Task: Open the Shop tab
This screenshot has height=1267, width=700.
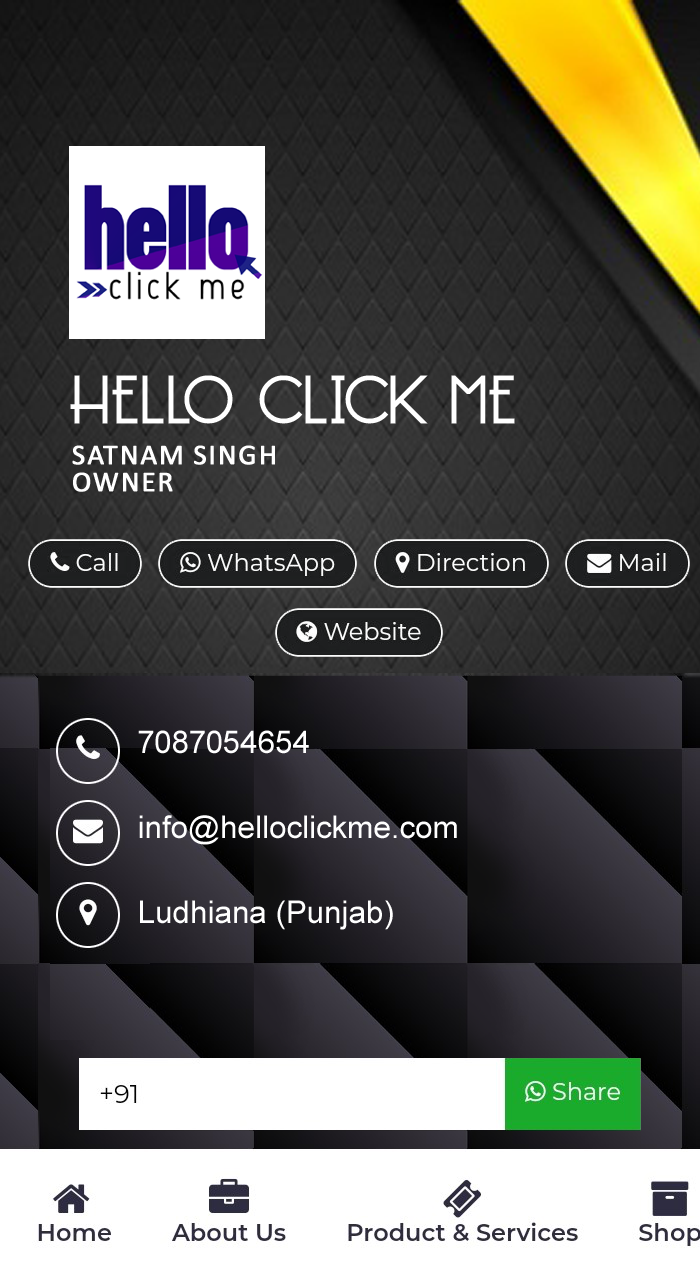Action: [x=668, y=1213]
